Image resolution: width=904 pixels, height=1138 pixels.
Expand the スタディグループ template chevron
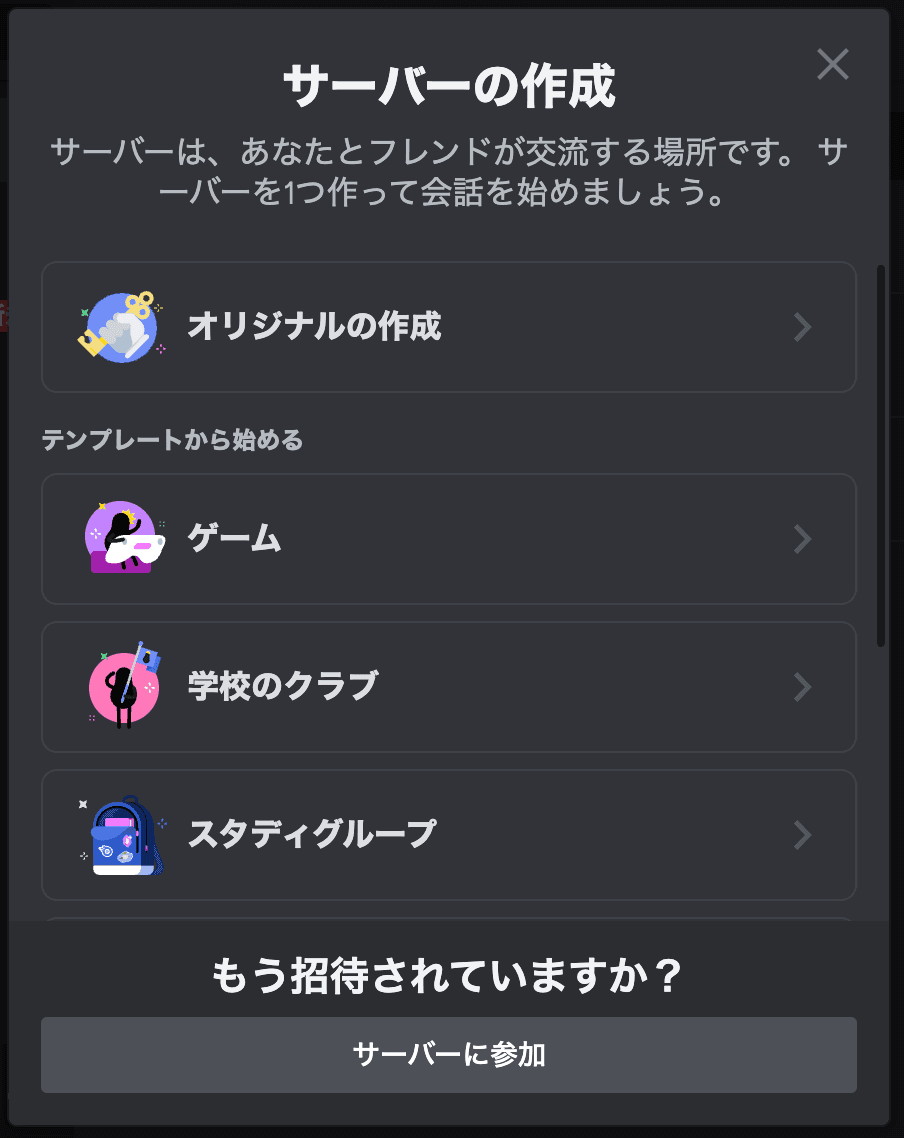tap(803, 835)
